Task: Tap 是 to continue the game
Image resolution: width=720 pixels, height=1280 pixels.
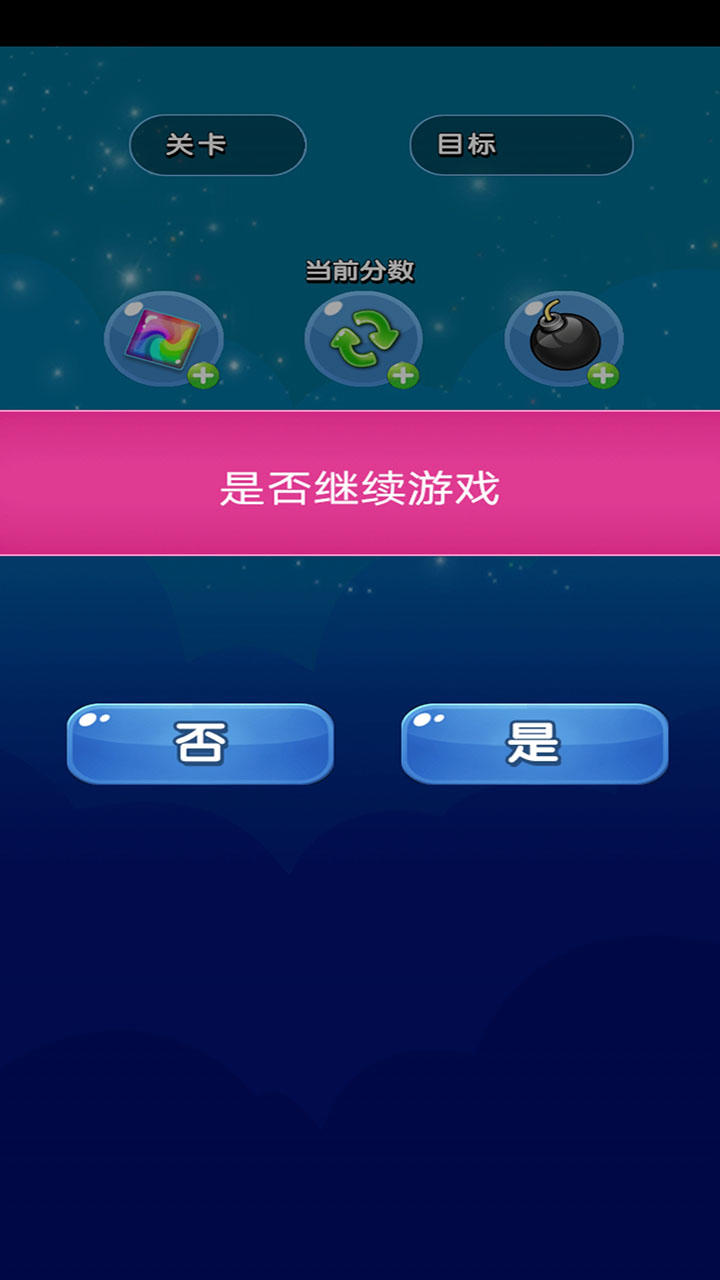Action: 534,744
